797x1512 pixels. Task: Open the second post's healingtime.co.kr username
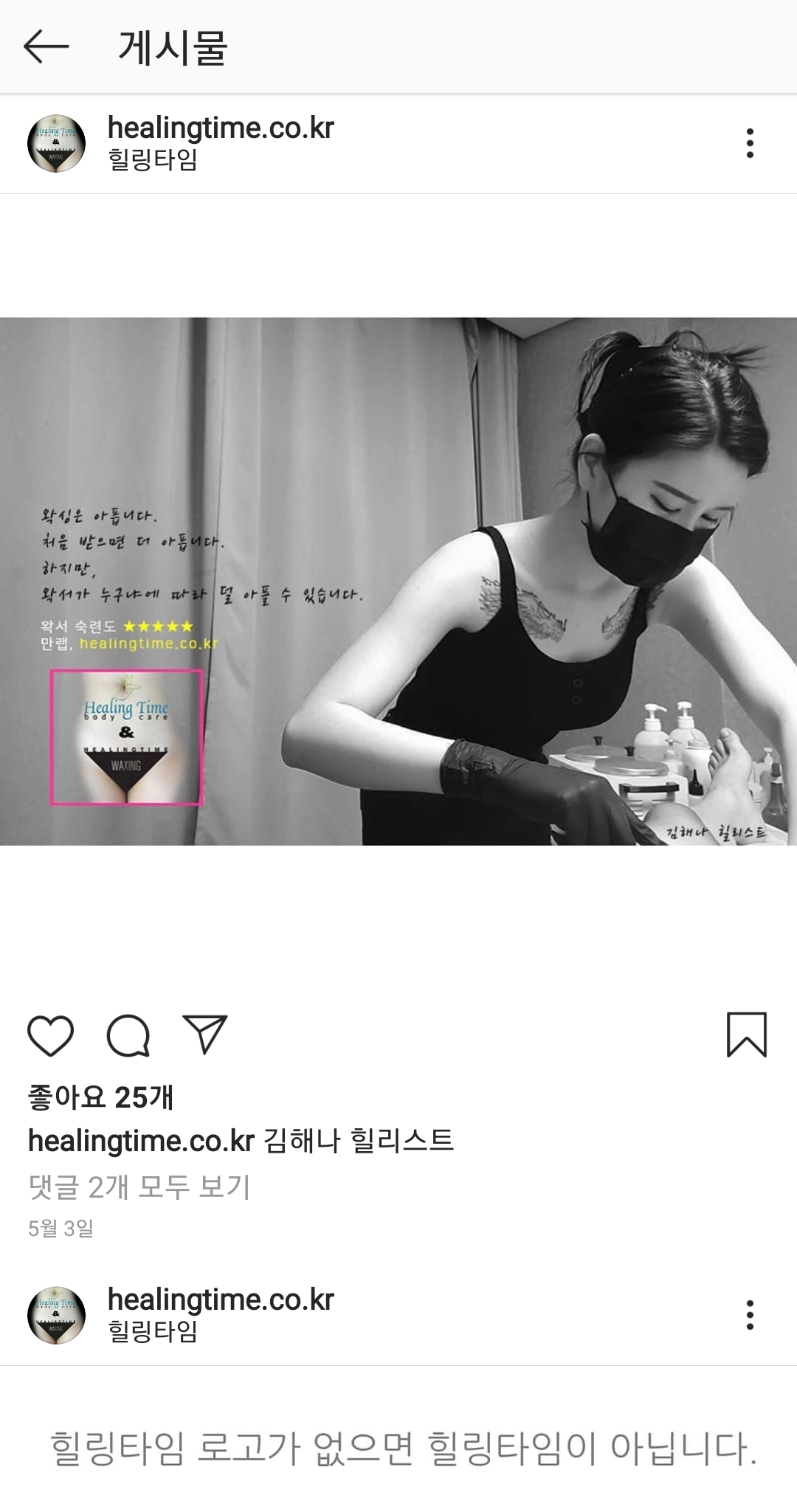pyautogui.click(x=221, y=1300)
